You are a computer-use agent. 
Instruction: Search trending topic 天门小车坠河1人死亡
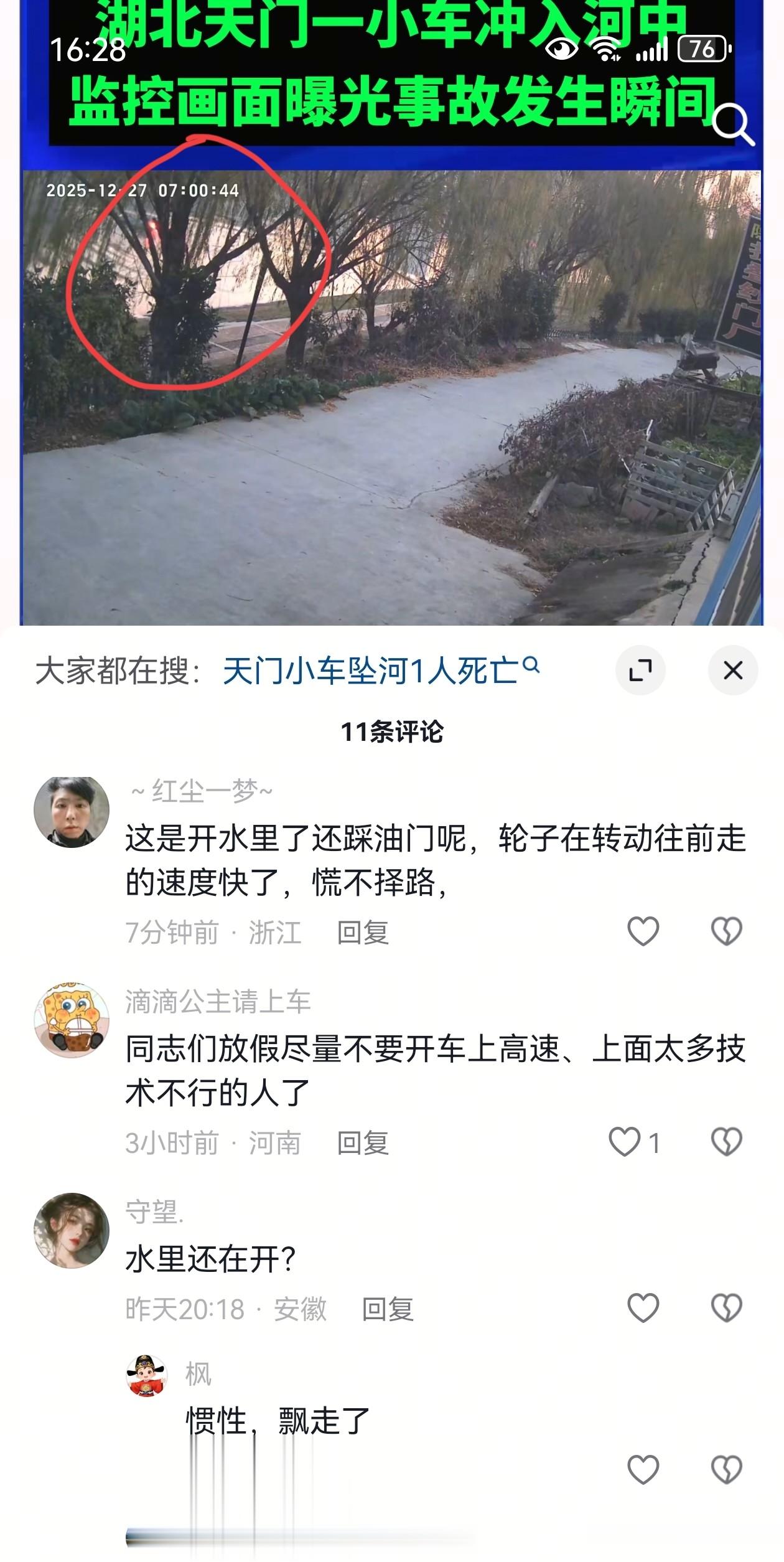coord(380,671)
